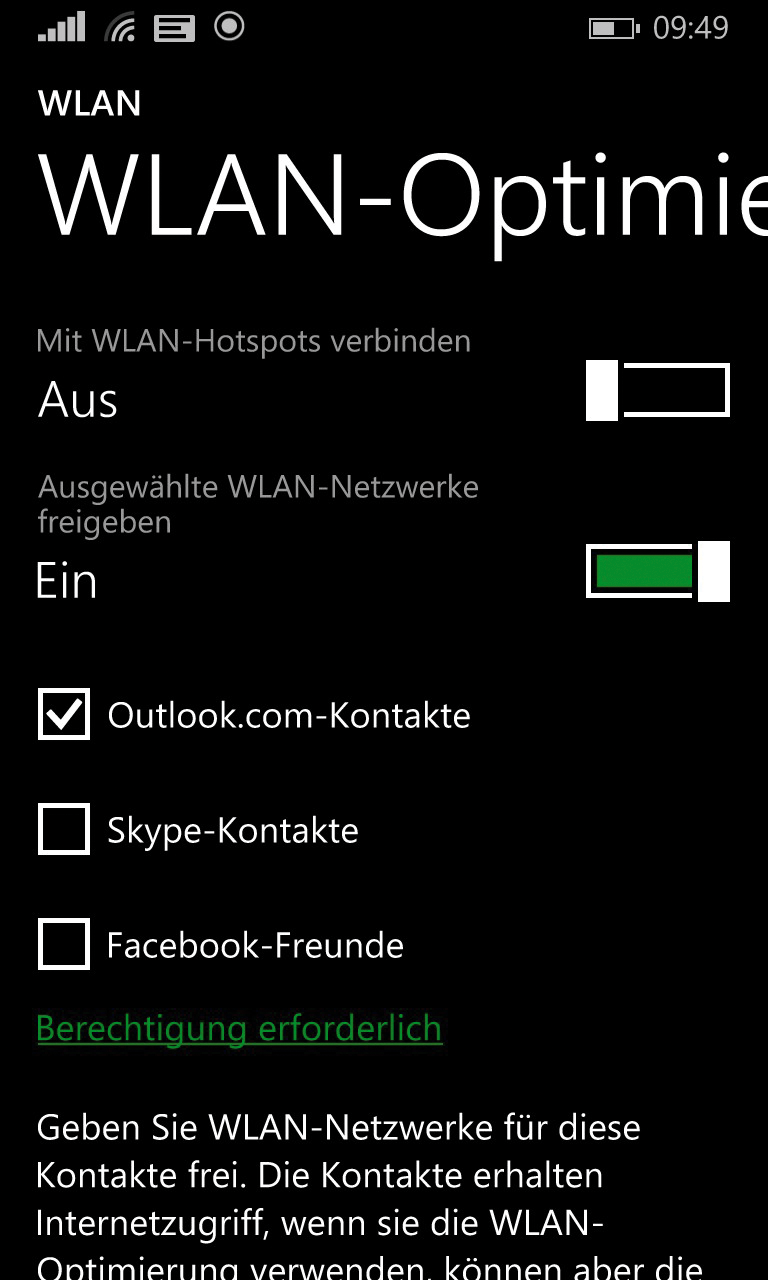
Task: Select the Facebook-Freunde checkbox
Action: 64,944
